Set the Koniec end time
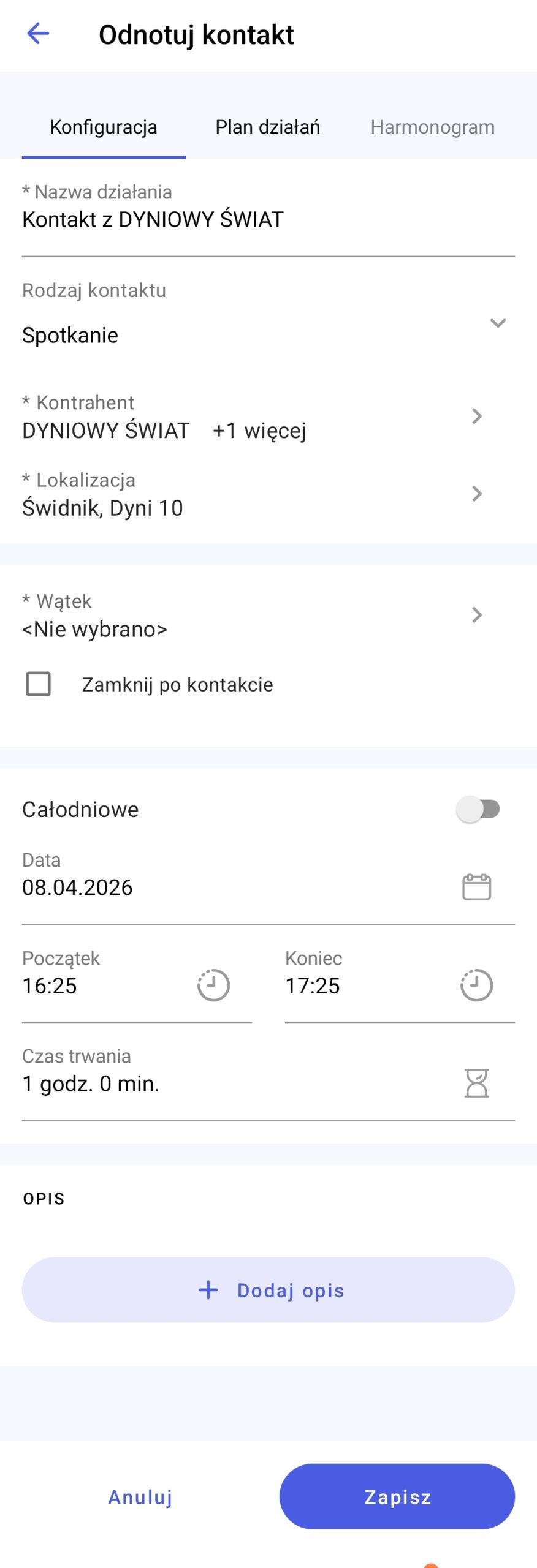This screenshot has width=537, height=1568. point(476,986)
